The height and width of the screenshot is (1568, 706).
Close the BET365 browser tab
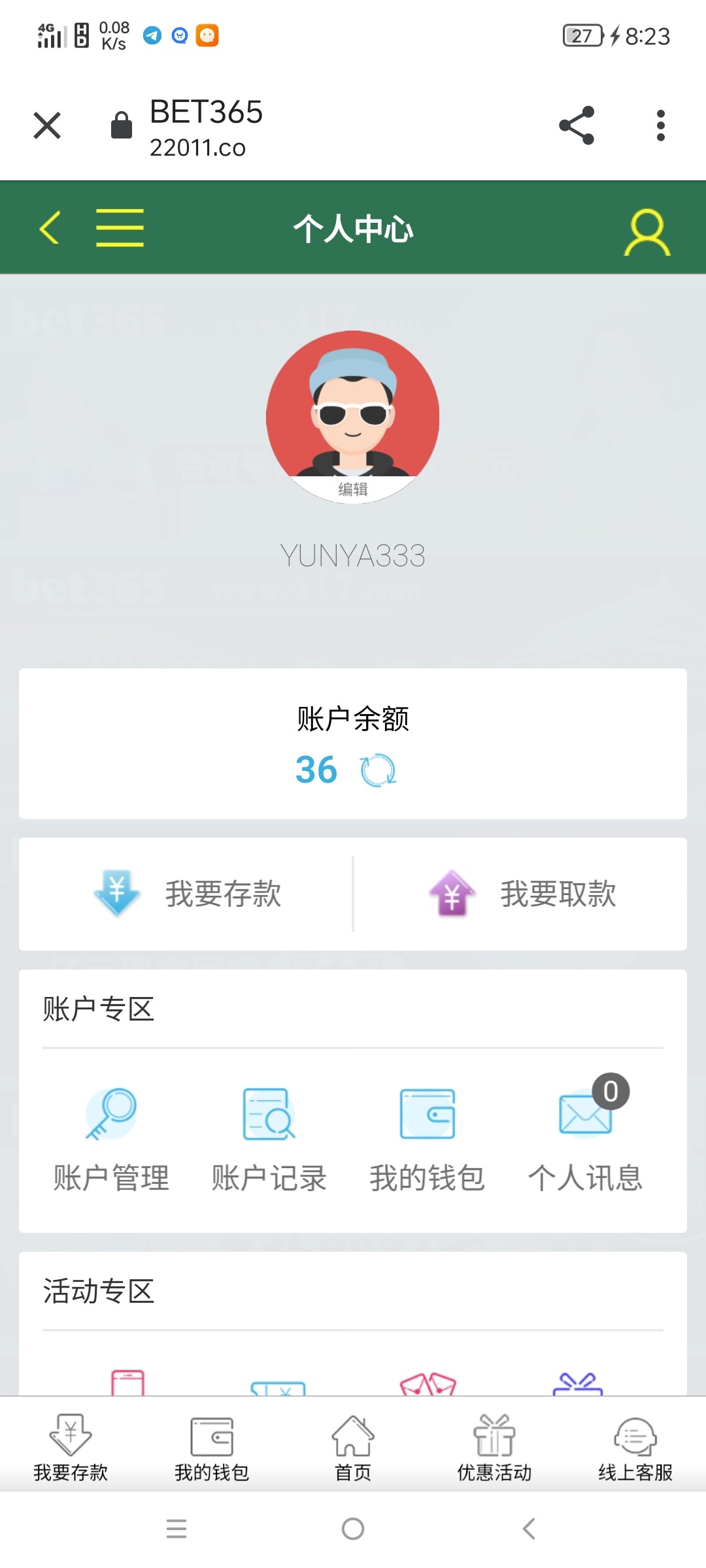pyautogui.click(x=47, y=125)
